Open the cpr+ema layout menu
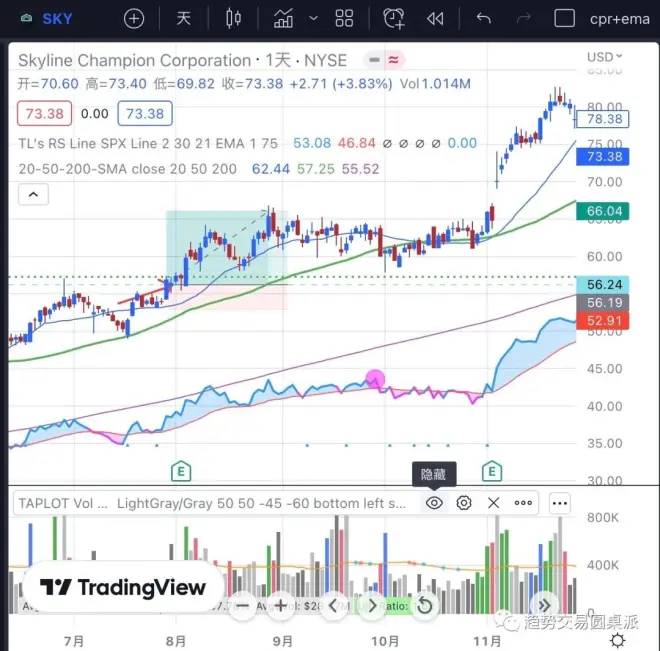 coord(617,19)
